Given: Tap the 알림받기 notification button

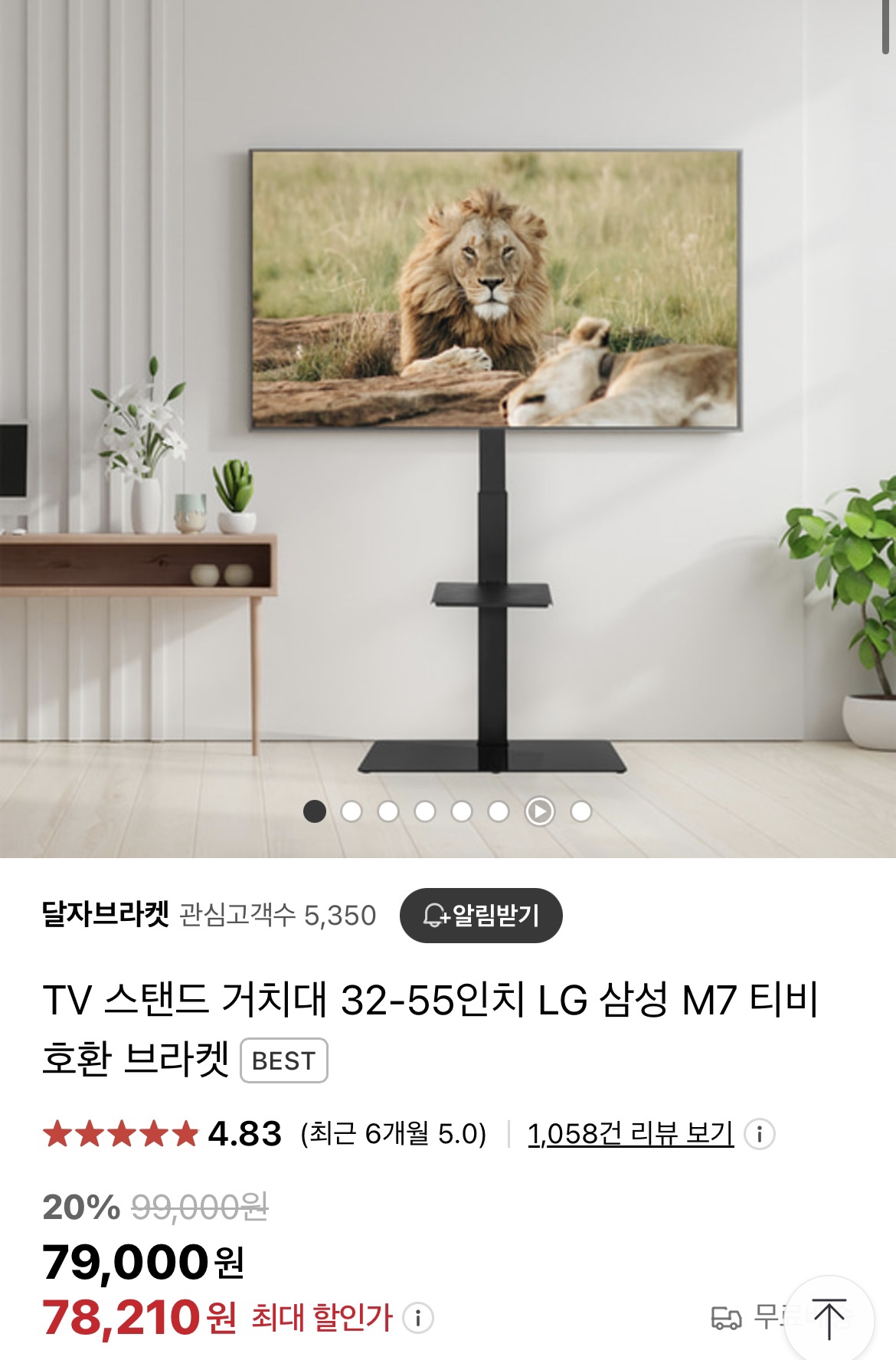Looking at the screenshot, I should pyautogui.click(x=481, y=915).
